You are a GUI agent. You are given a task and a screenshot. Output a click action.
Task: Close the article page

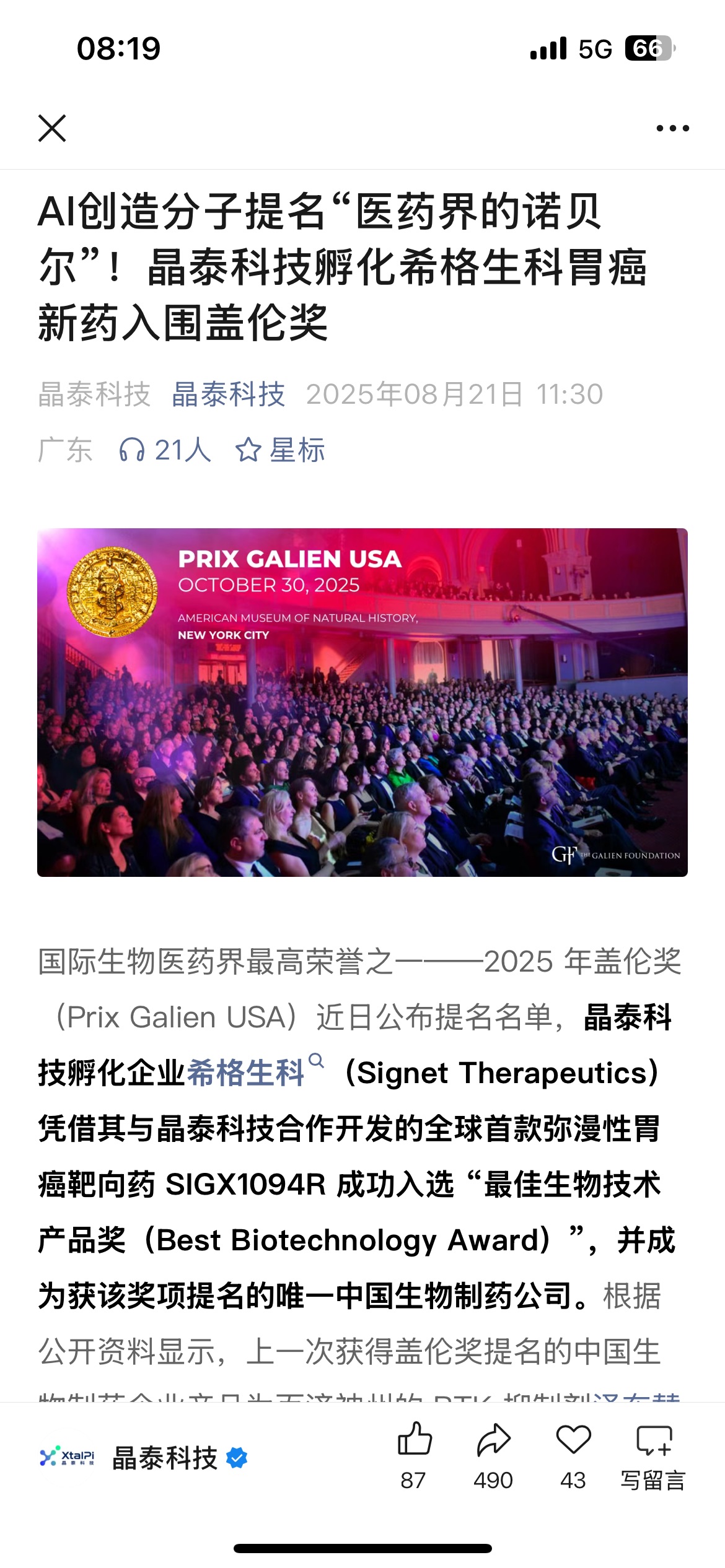[52, 128]
